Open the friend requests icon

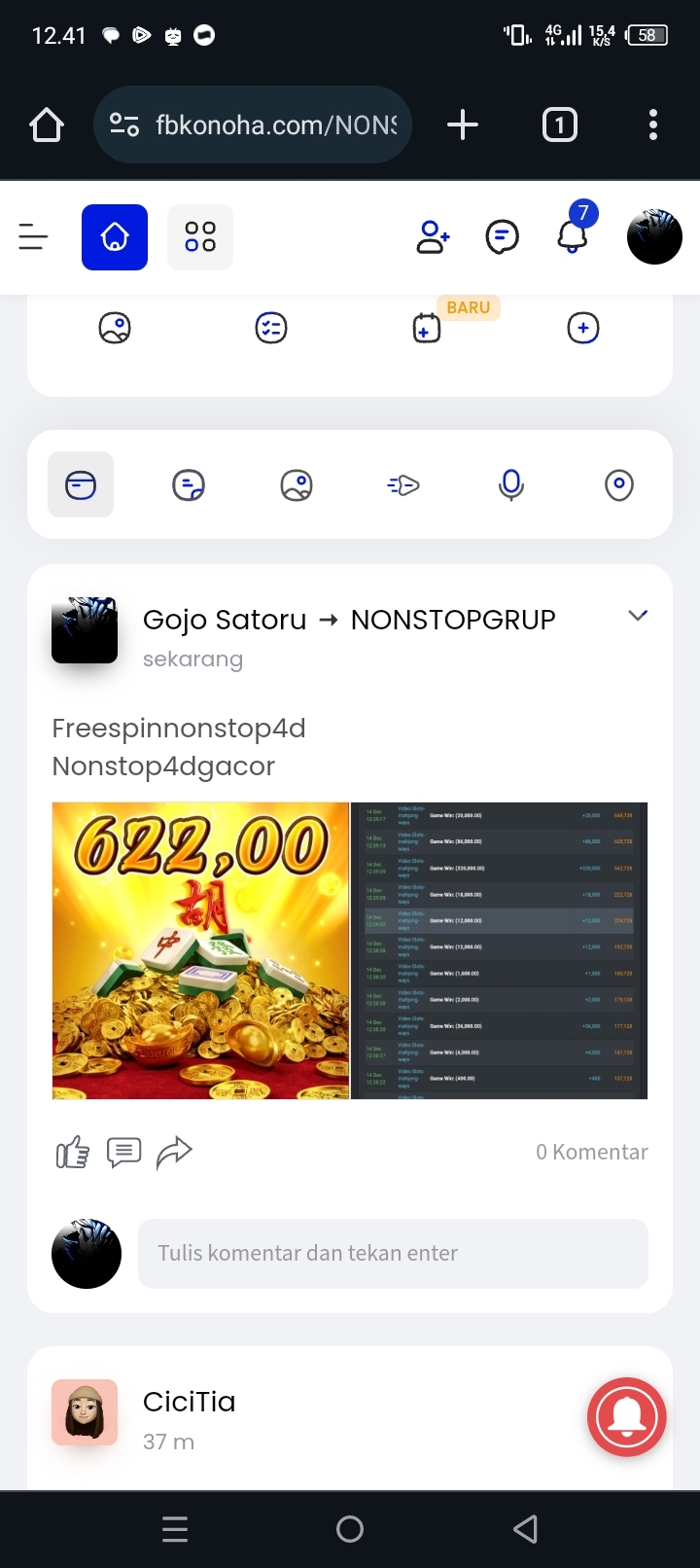point(433,236)
